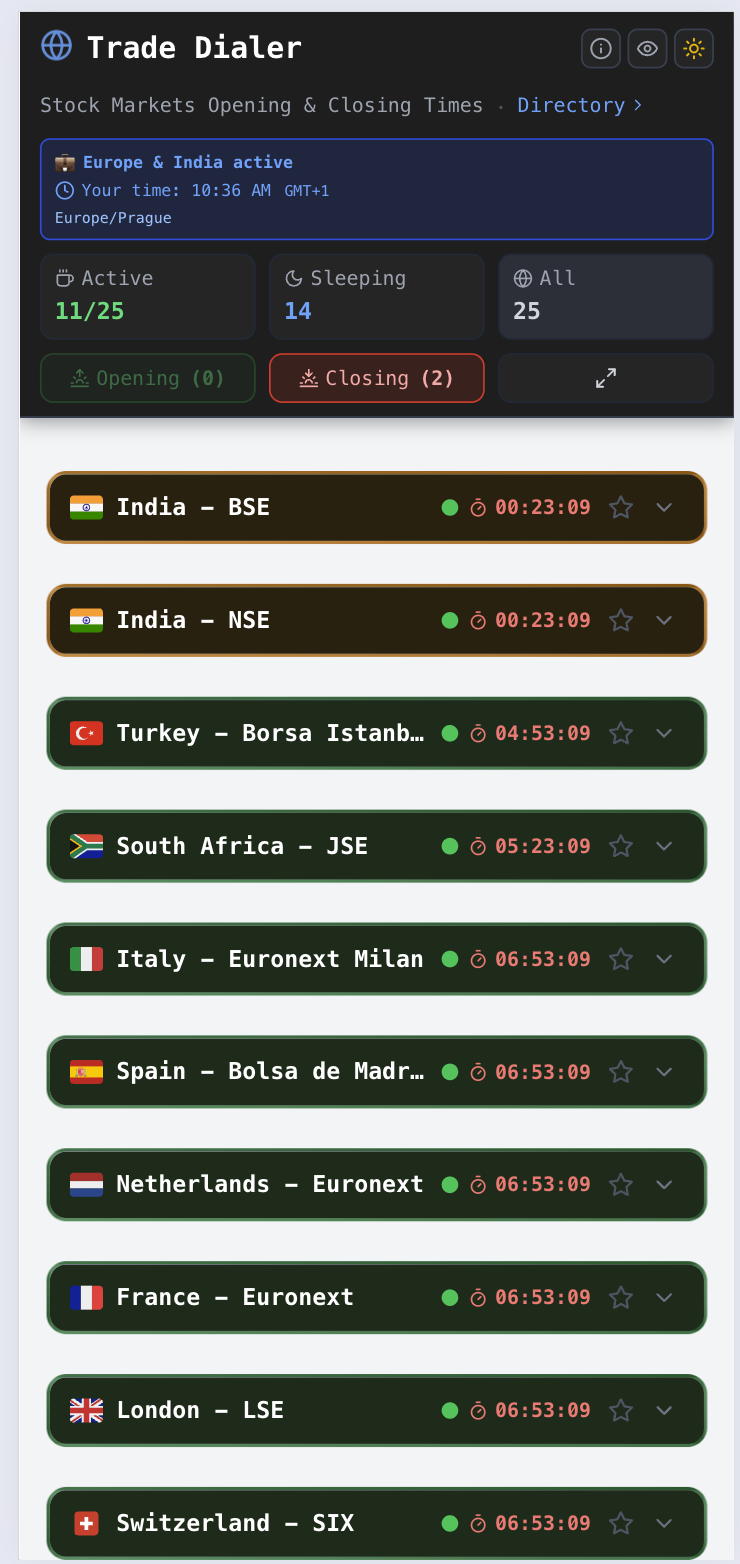Open the Directory link
740x1564 pixels.
click(579, 105)
